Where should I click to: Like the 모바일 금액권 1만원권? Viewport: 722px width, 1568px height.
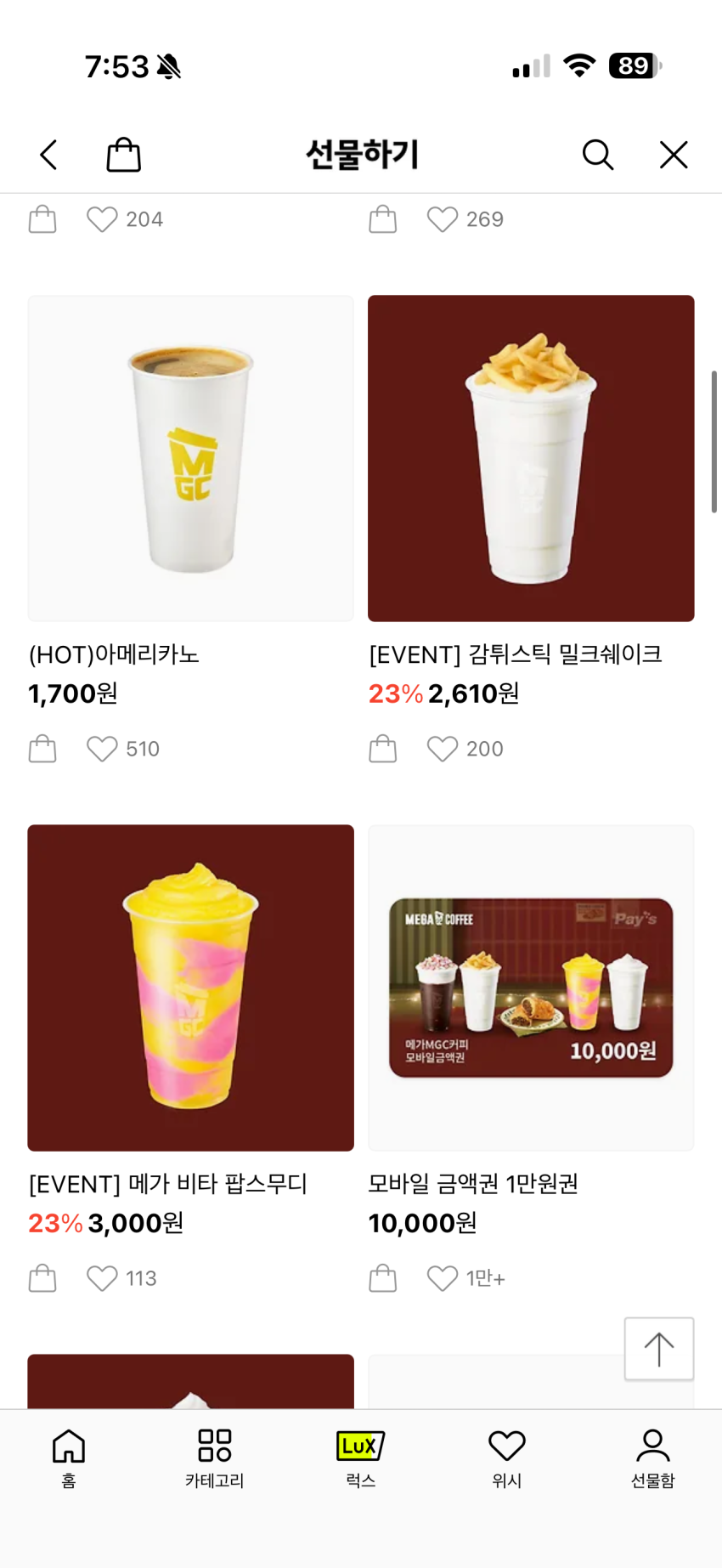click(x=443, y=1278)
